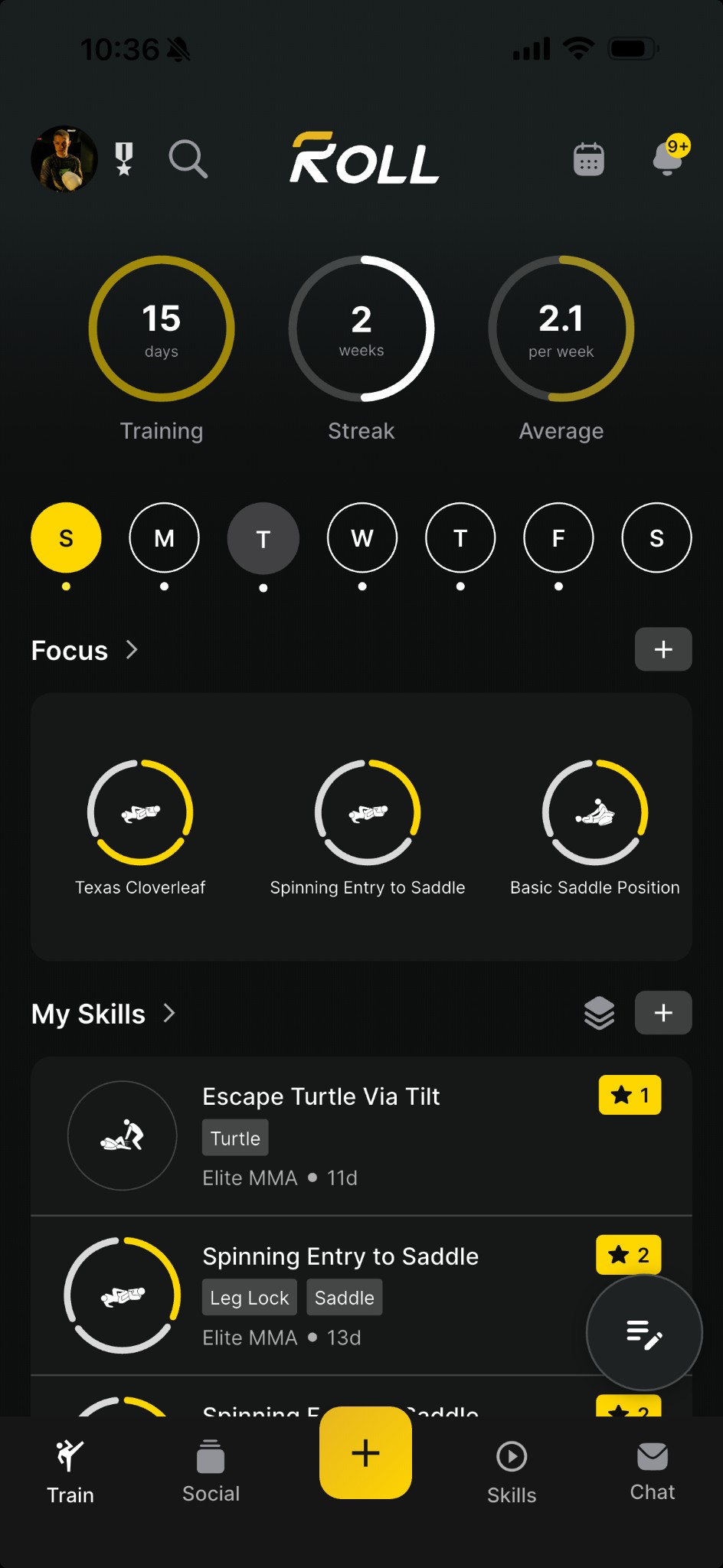Open the profile avatar
The image size is (723, 1568).
pyautogui.click(x=64, y=159)
